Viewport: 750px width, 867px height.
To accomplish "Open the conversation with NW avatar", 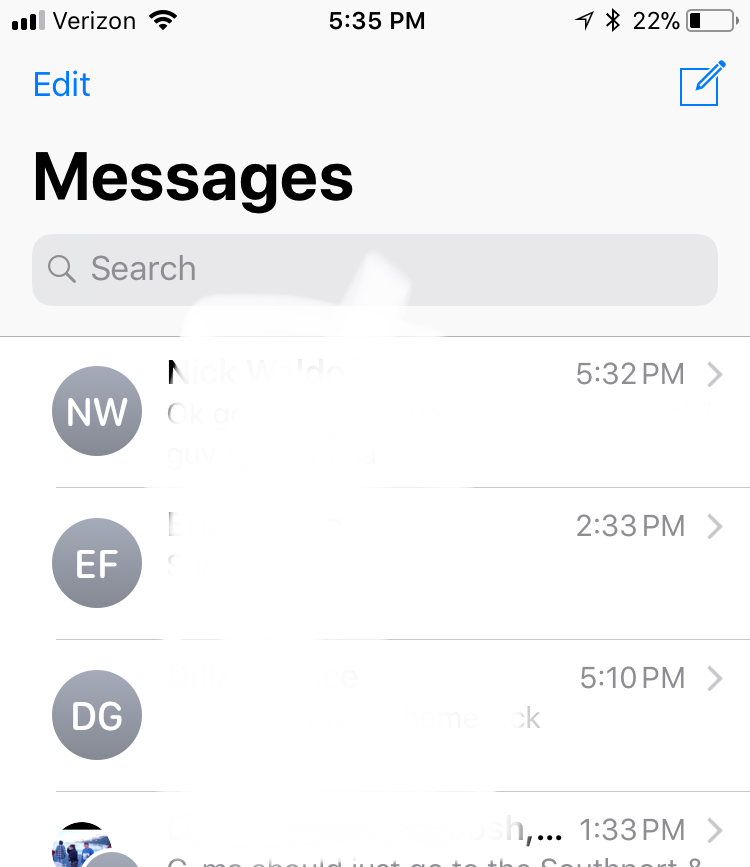I will pyautogui.click(x=400, y=412).
